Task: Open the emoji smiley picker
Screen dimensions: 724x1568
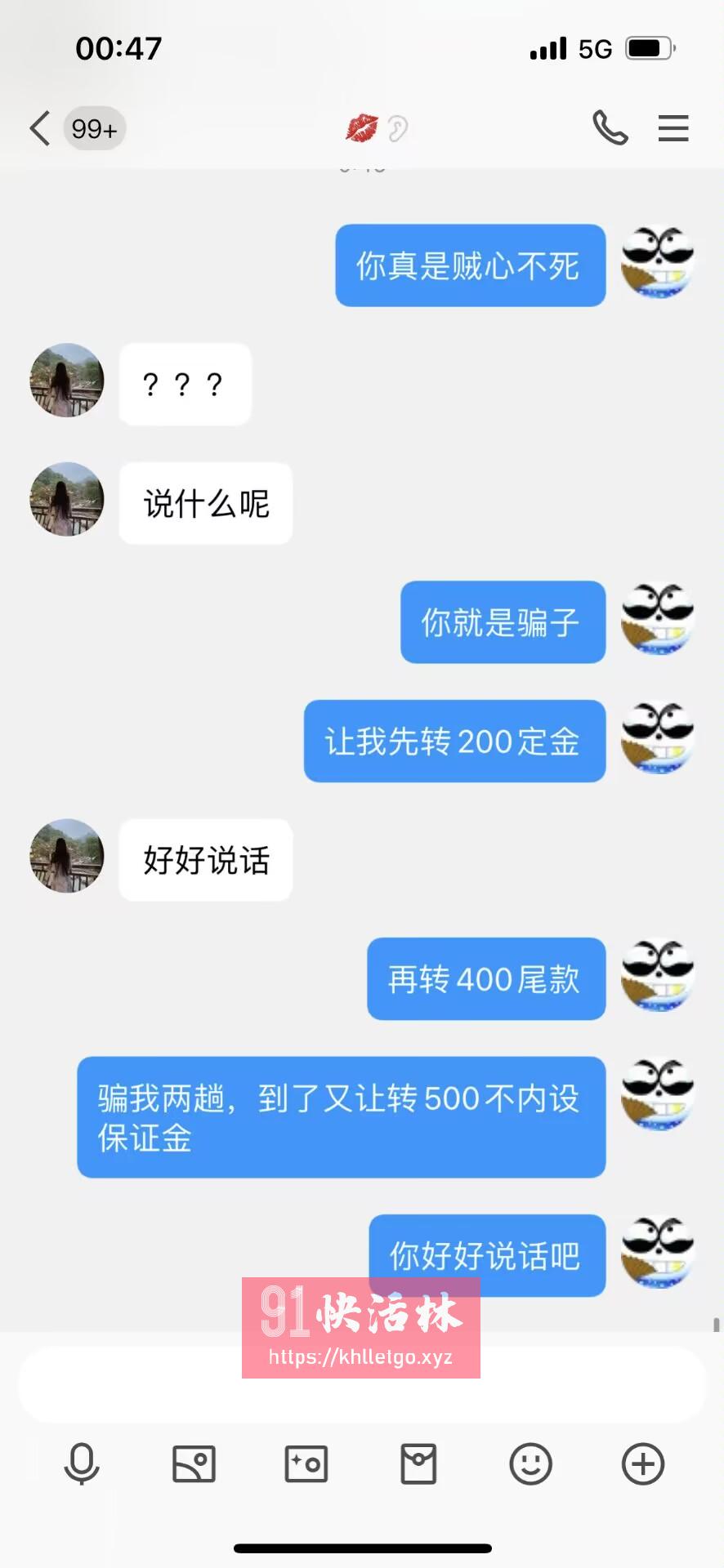Action: click(530, 1464)
